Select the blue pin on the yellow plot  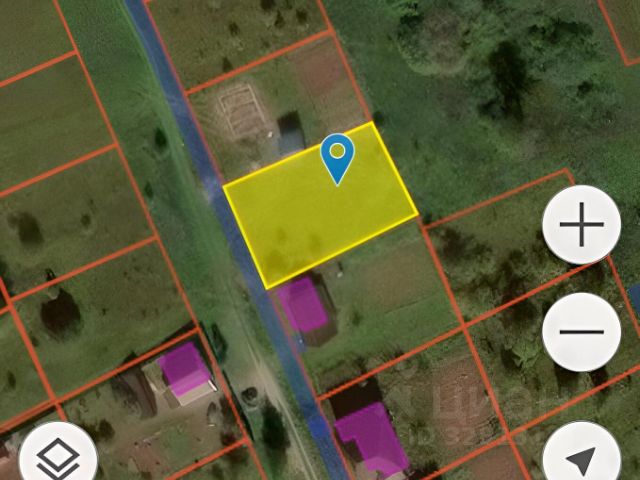(338, 157)
